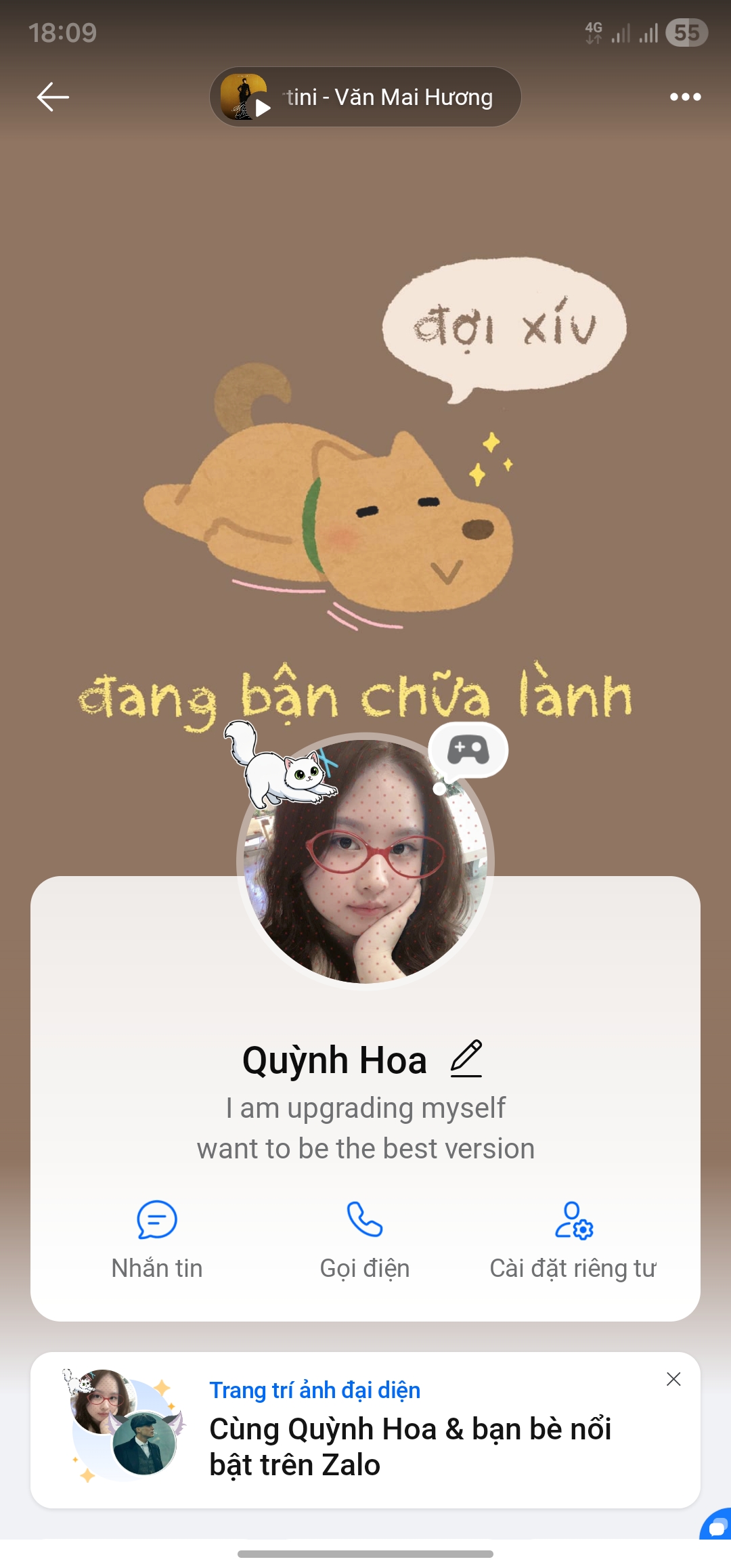Open the three-dot overflow menu

(685, 97)
